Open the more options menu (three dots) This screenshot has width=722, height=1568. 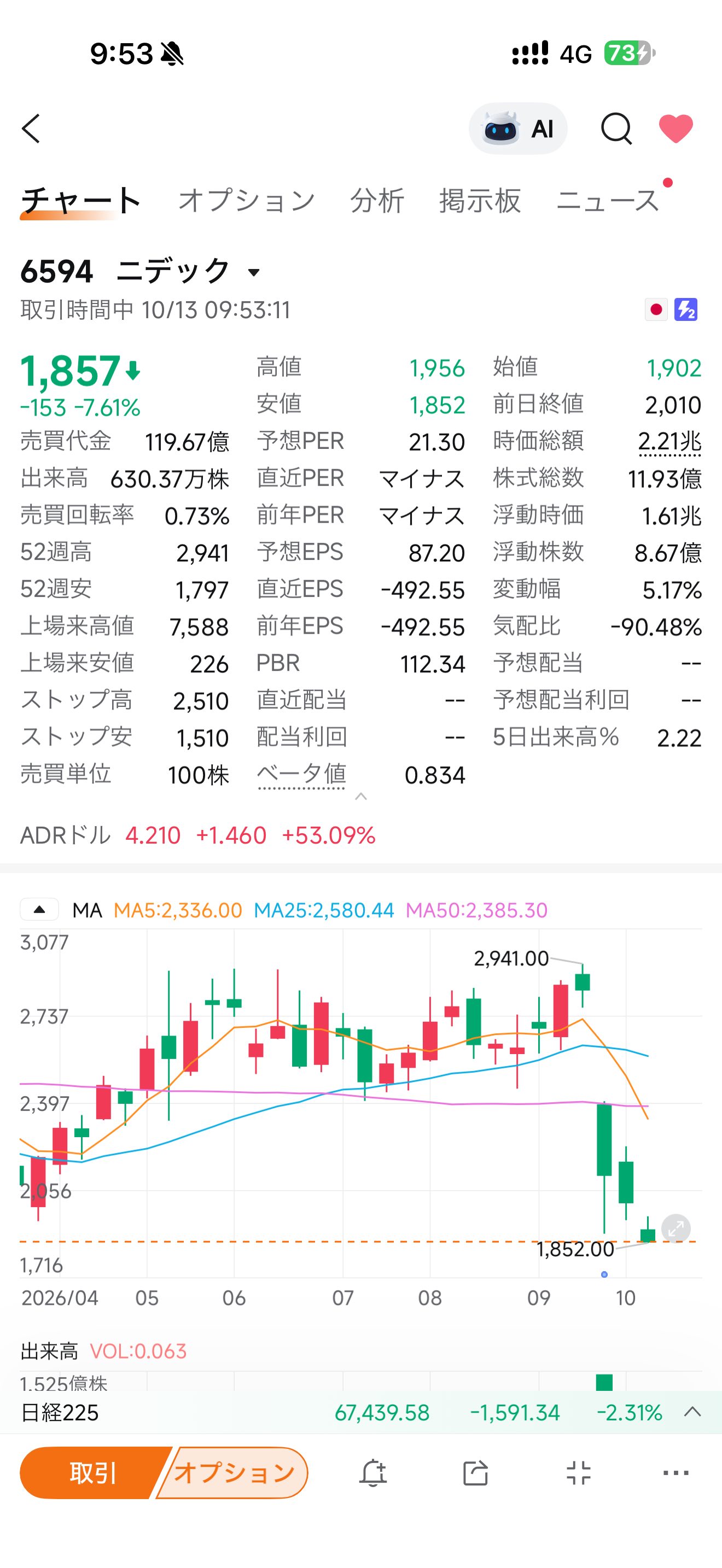click(676, 1473)
